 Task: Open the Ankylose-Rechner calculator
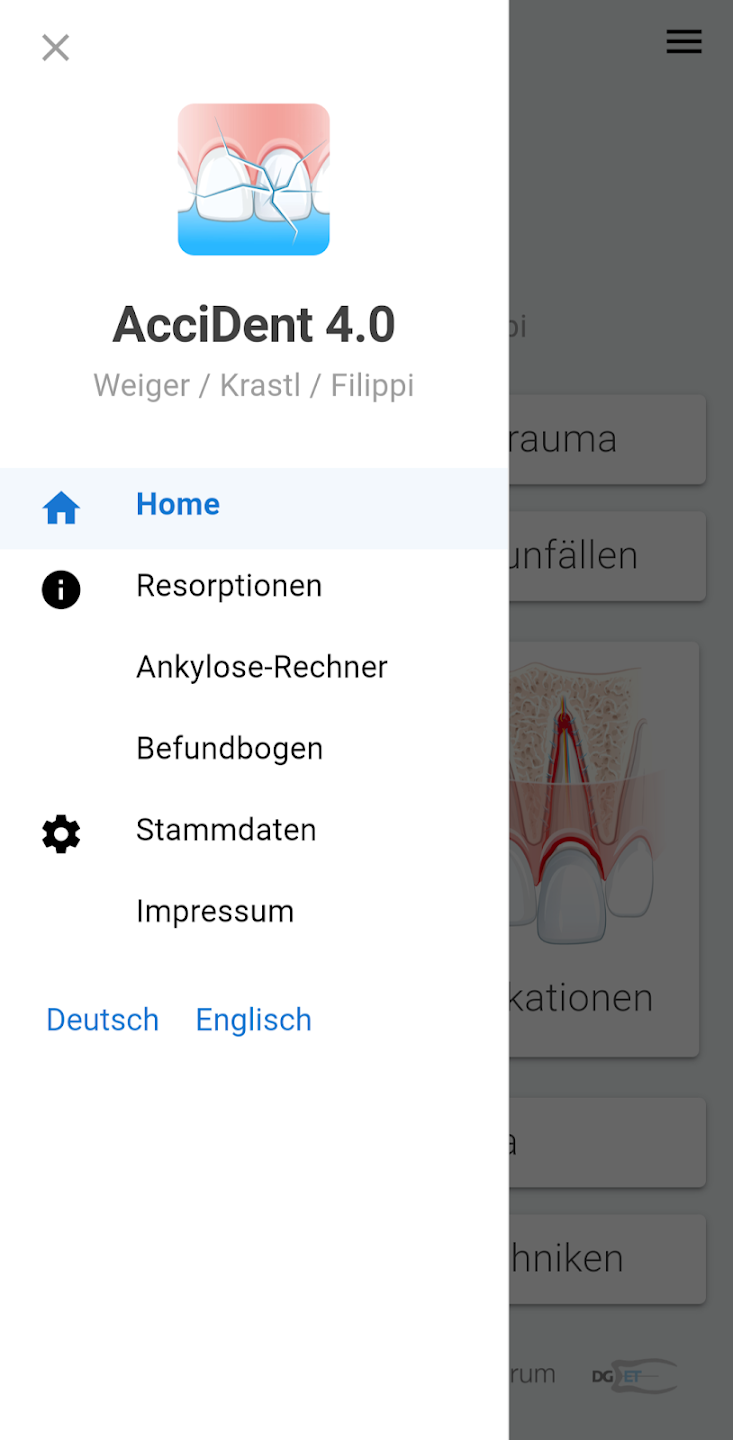[x=261, y=667]
